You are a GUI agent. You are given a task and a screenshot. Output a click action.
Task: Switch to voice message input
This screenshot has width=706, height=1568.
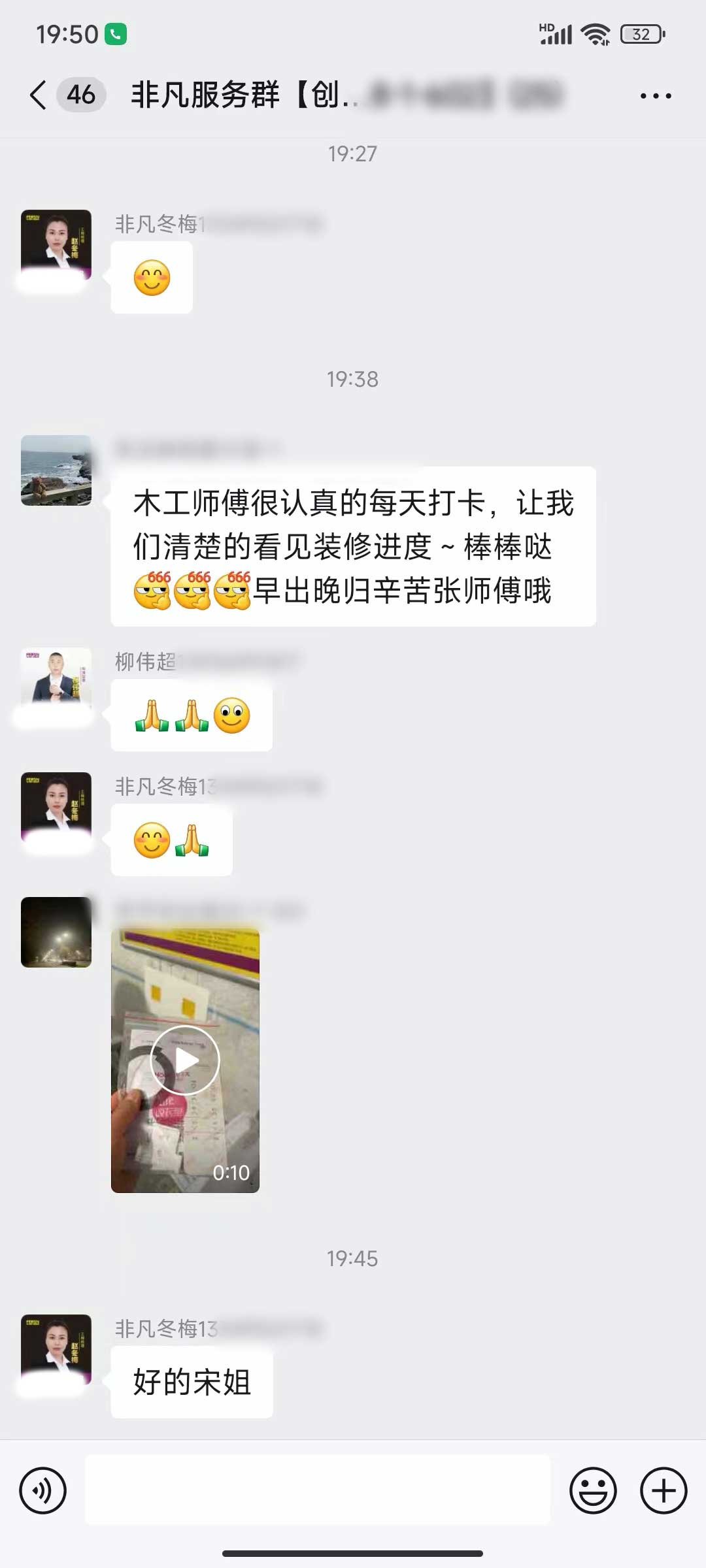coord(42,1490)
